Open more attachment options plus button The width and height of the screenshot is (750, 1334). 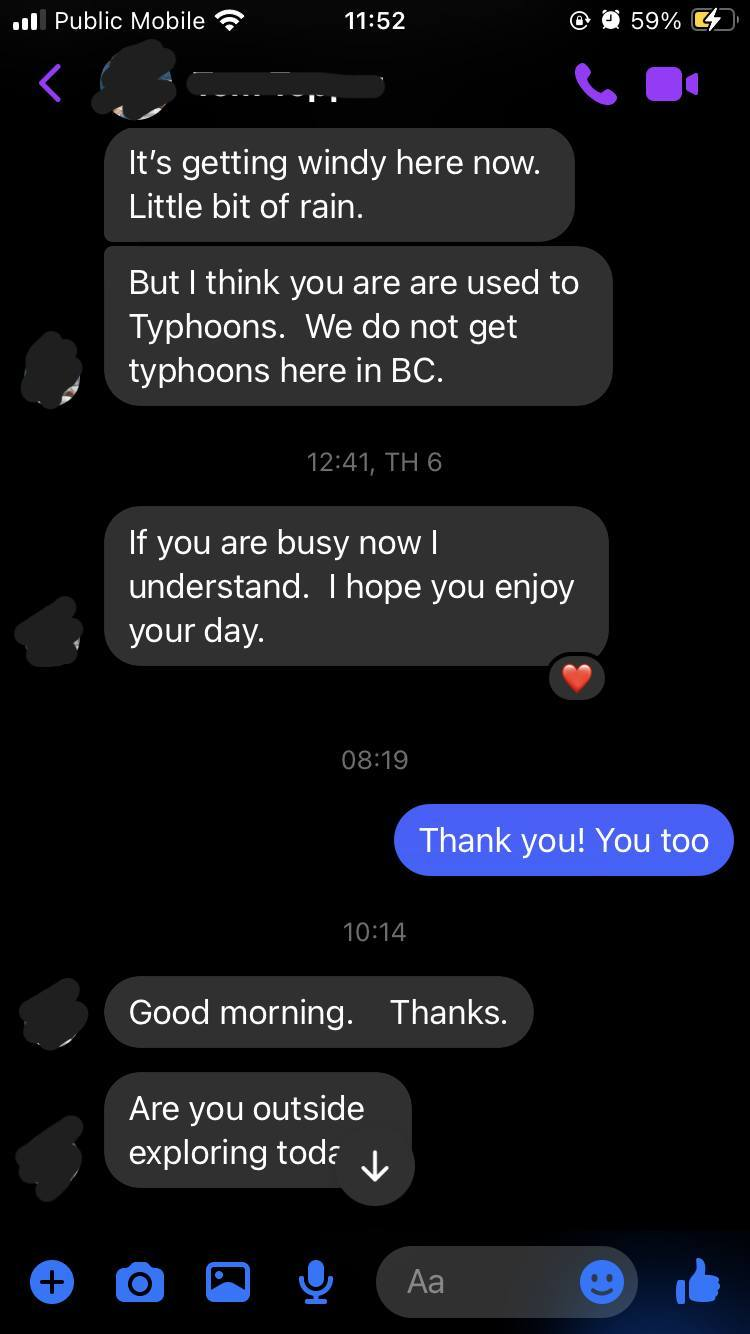[52, 1281]
